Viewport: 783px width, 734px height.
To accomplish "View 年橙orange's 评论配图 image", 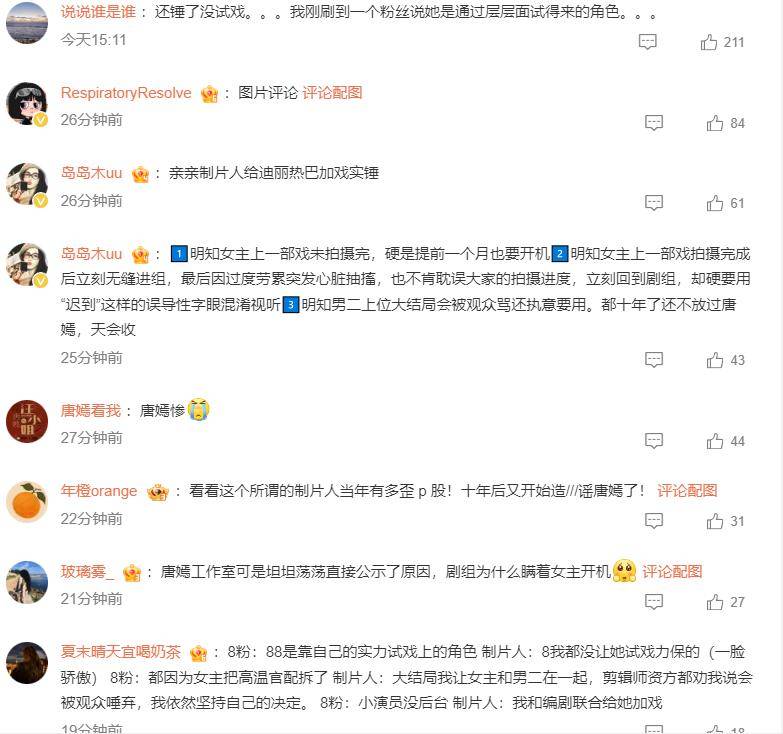I will pos(687,491).
